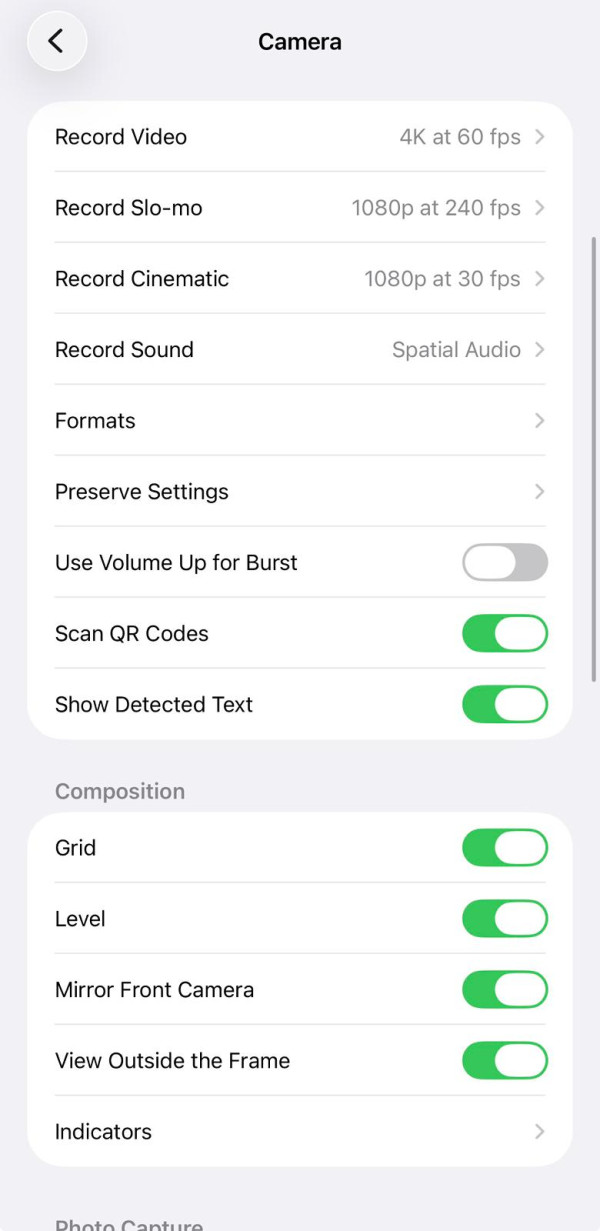Enable Use Volume Up for Burst
600x1231 pixels.
click(x=504, y=563)
